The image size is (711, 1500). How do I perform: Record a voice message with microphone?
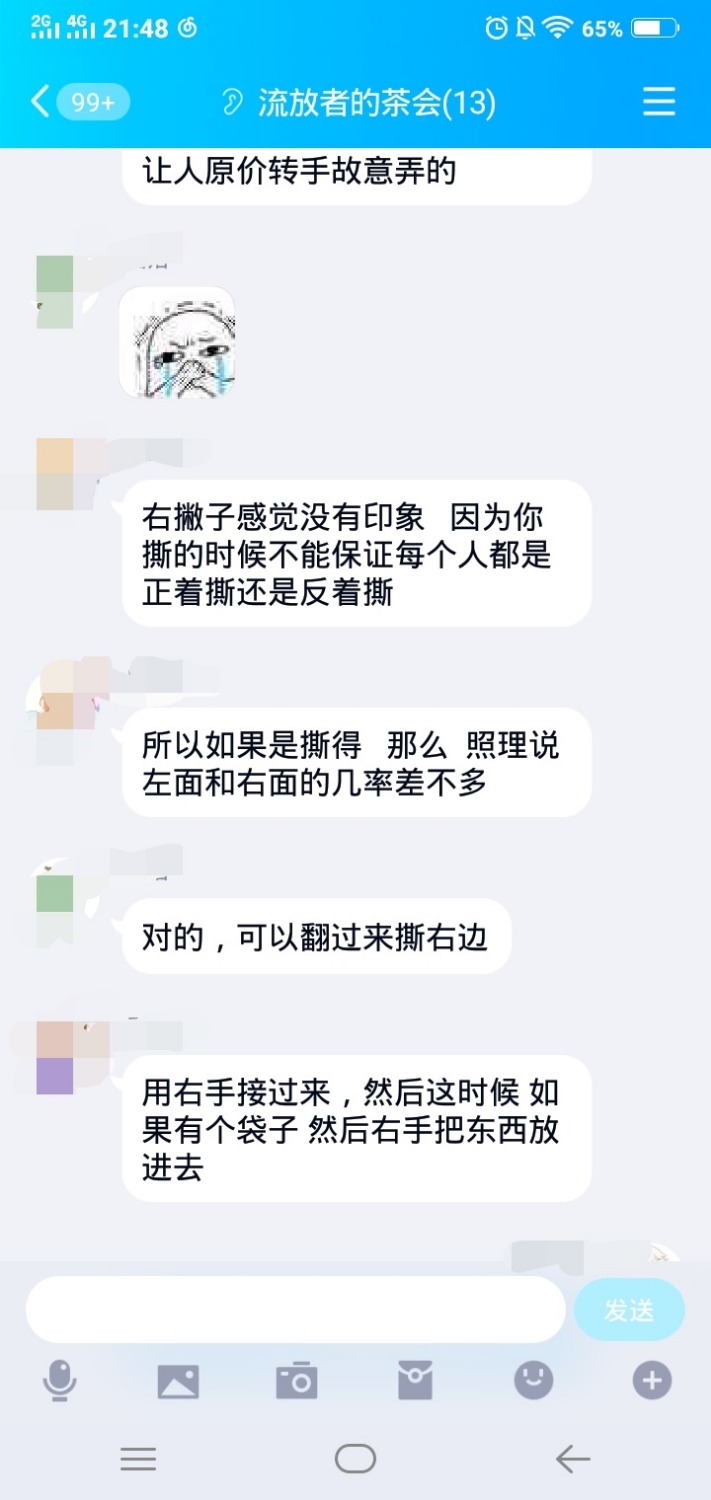tap(60, 1381)
